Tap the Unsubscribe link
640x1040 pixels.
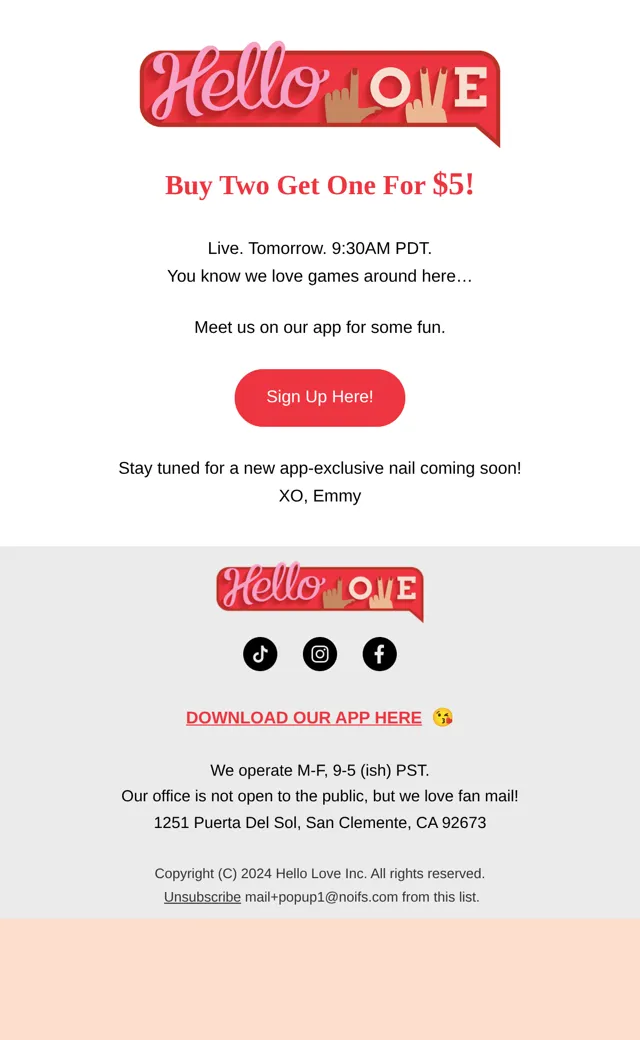point(202,897)
